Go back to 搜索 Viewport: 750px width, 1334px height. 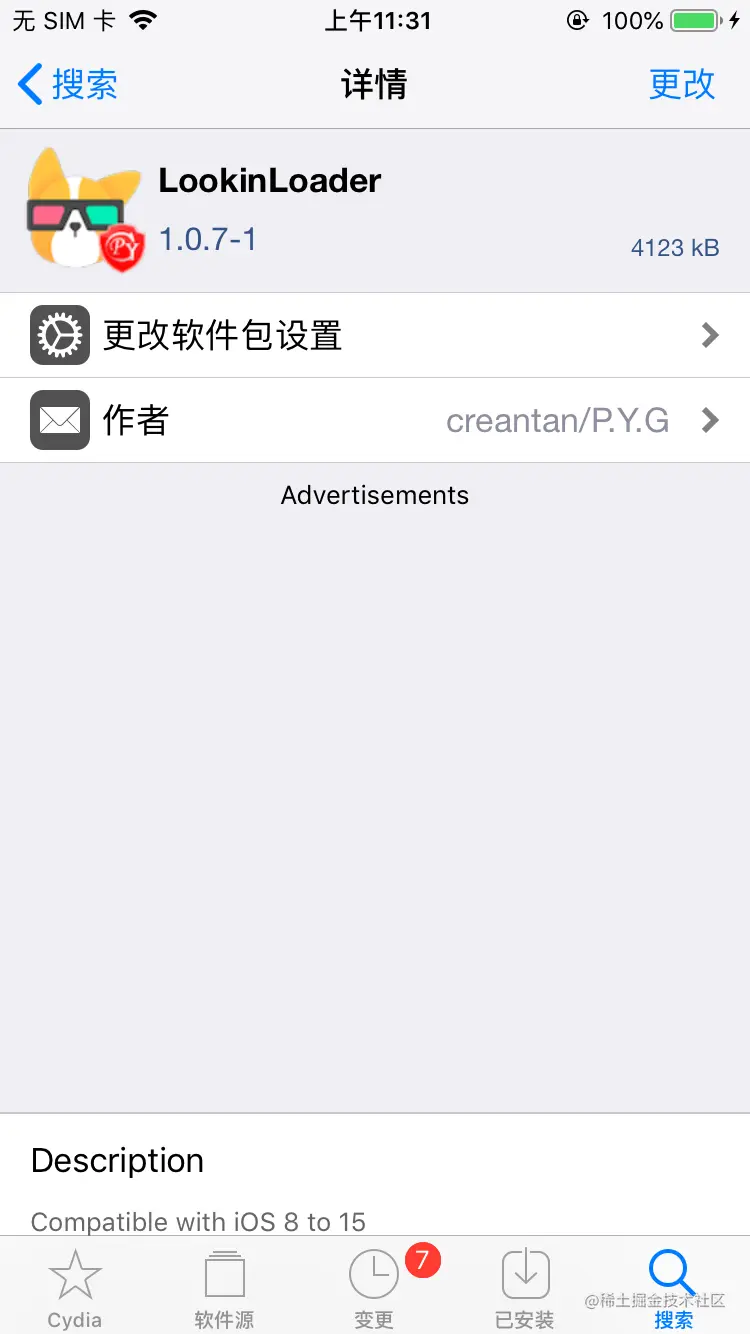point(68,85)
